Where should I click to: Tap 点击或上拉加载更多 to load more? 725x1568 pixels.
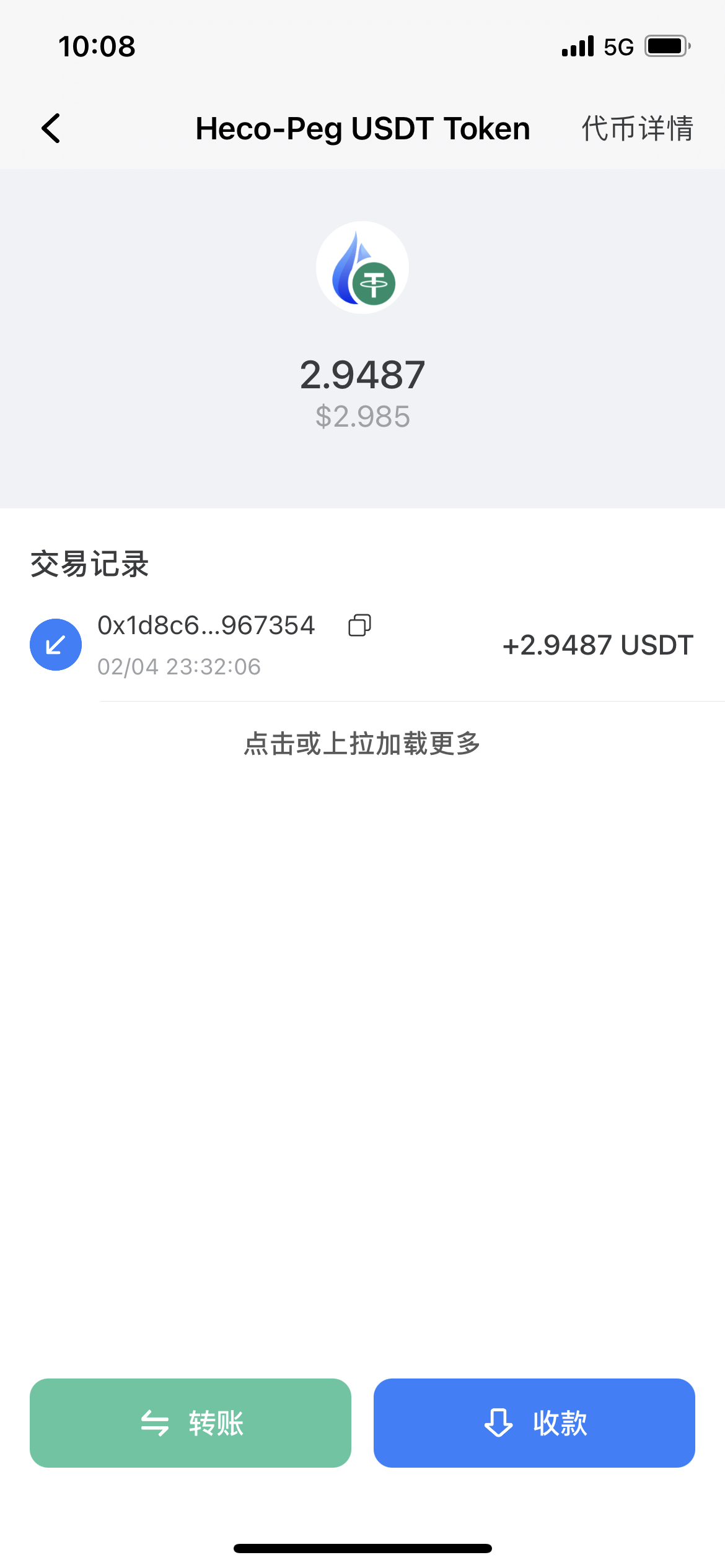pyautogui.click(x=362, y=743)
